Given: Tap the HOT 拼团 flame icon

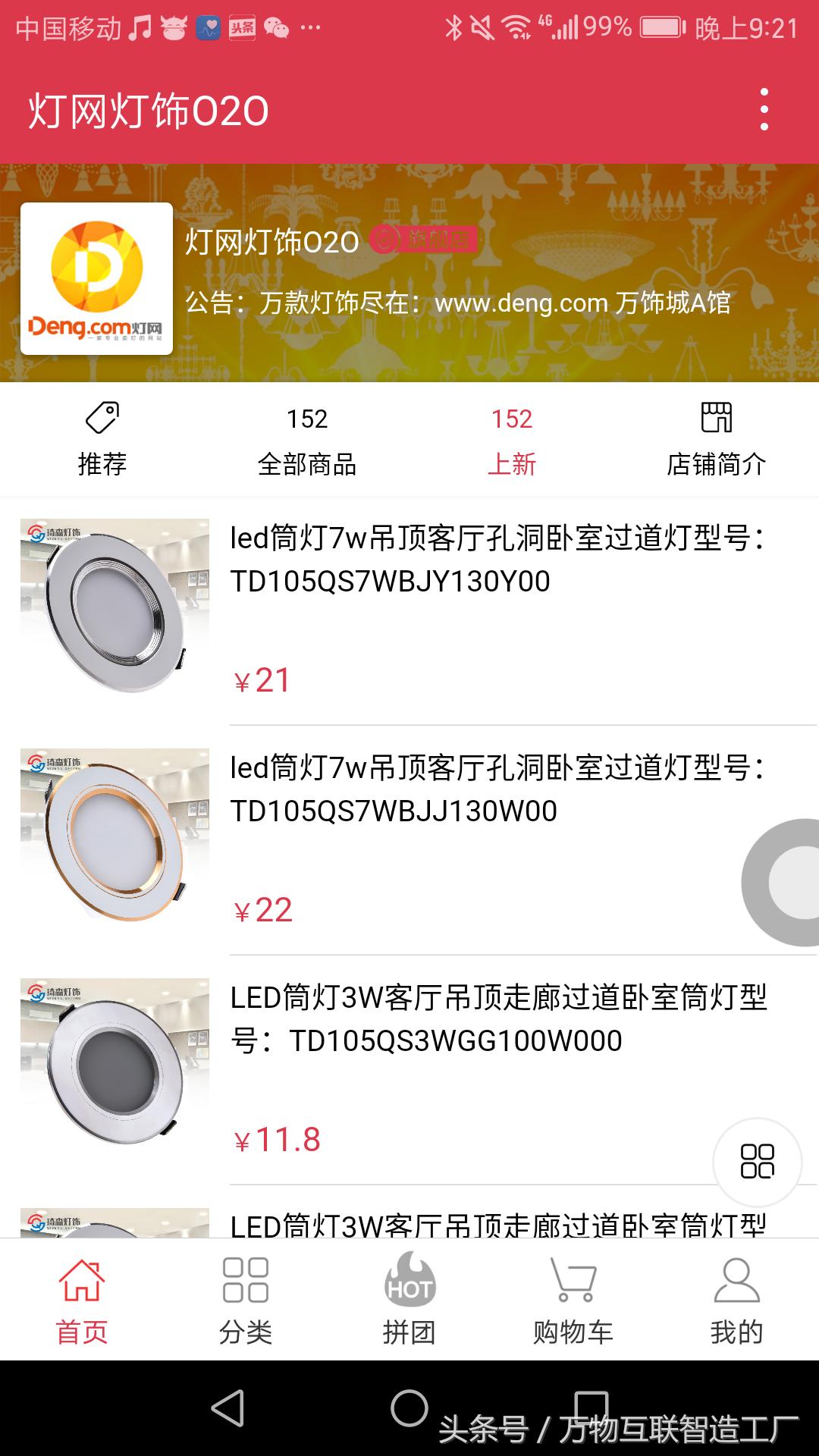Looking at the screenshot, I should pyautogui.click(x=409, y=1279).
